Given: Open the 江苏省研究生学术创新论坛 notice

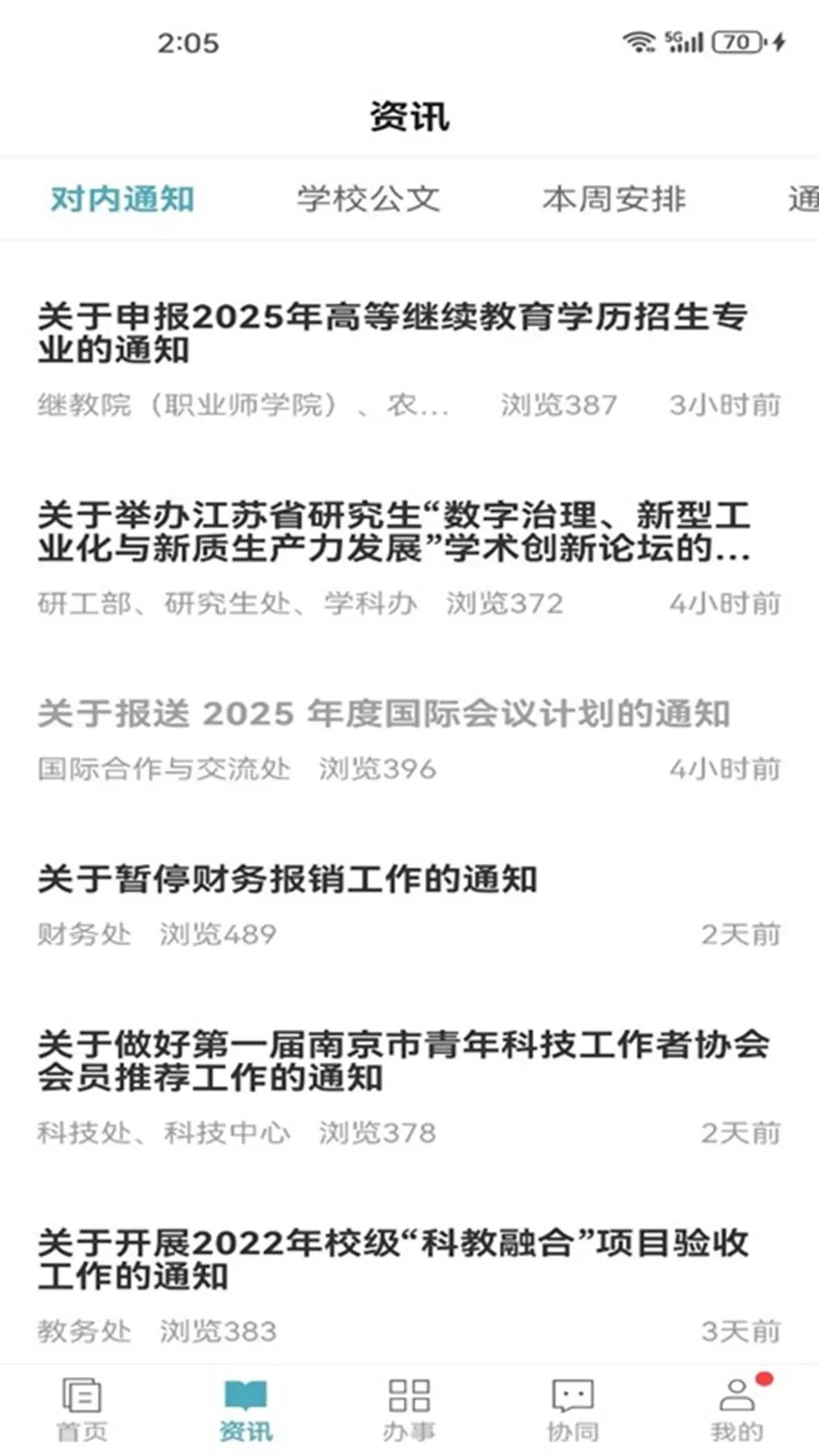Looking at the screenshot, I should (394, 532).
